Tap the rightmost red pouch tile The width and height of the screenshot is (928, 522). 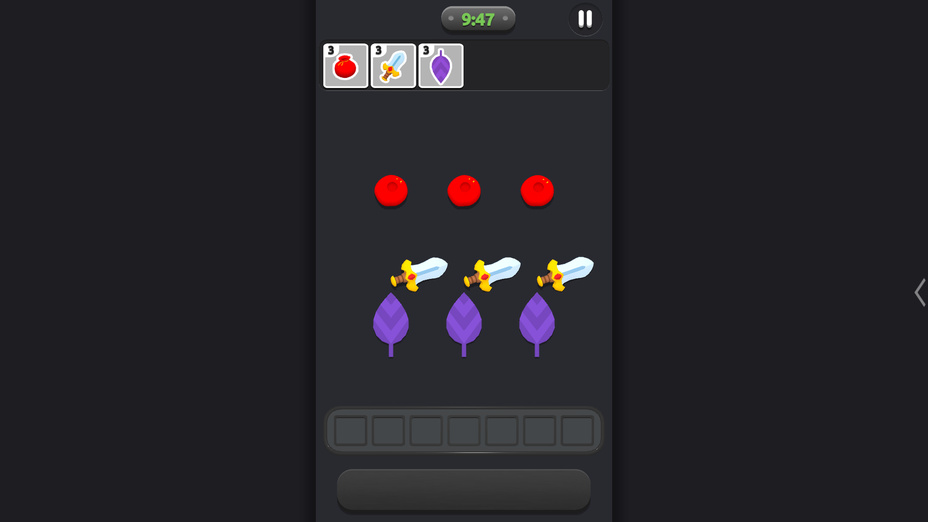tap(537, 190)
